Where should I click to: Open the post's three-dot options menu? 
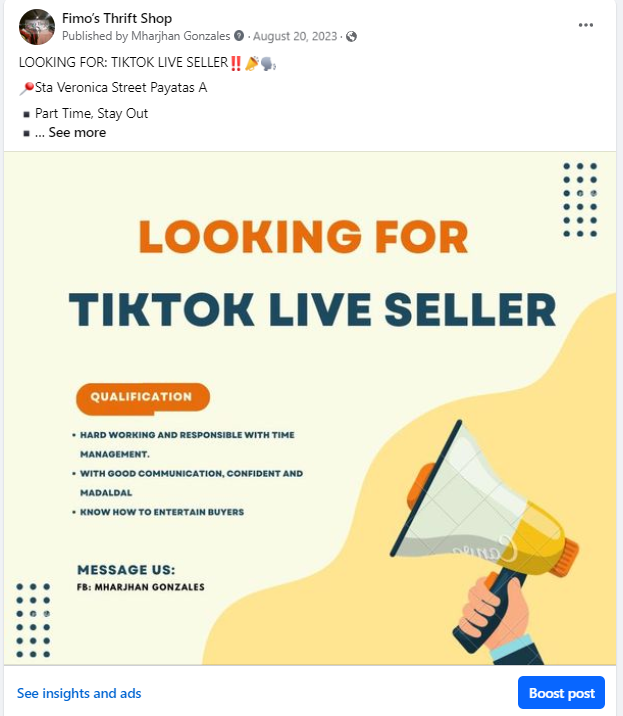(x=586, y=25)
